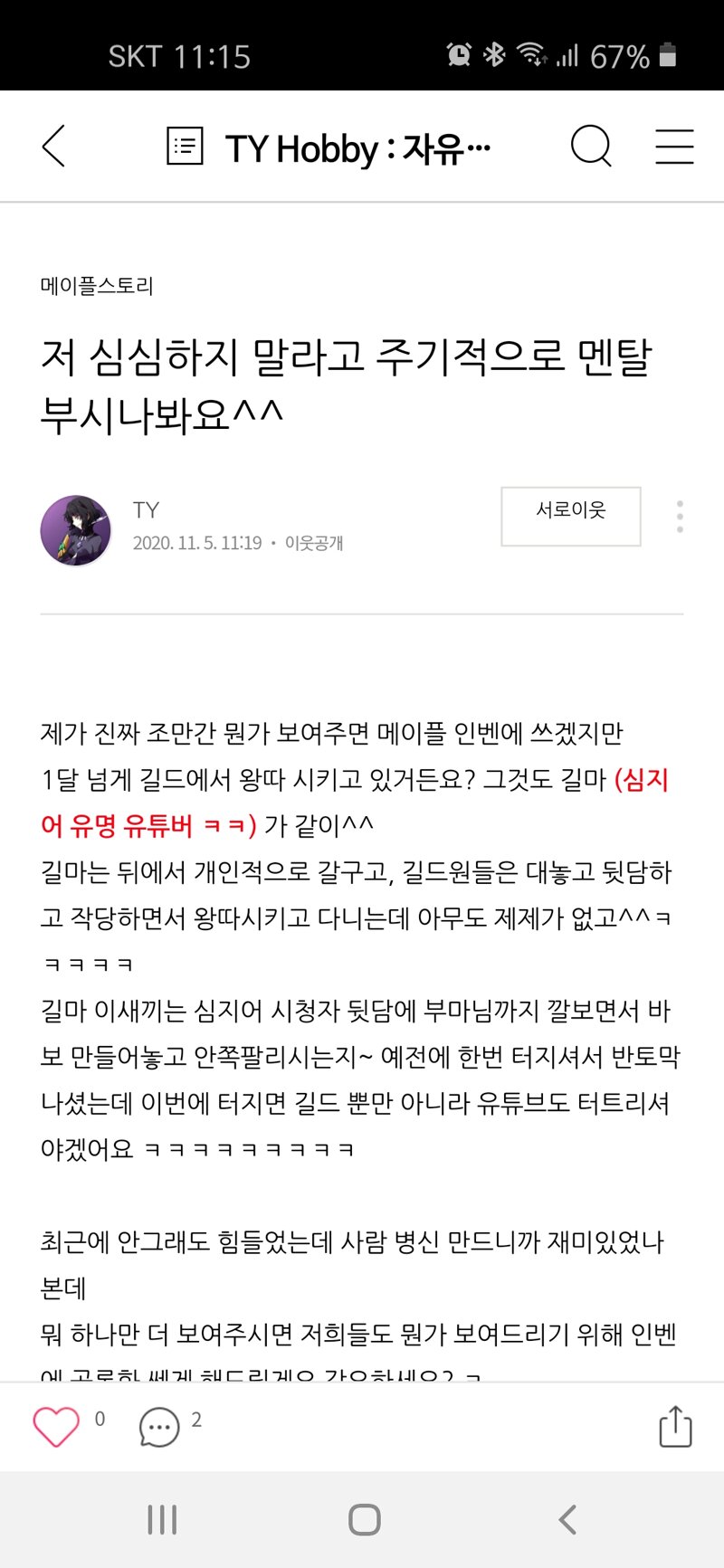Open the hamburger menu
This screenshot has width=724, height=1568.
pos(674,147)
